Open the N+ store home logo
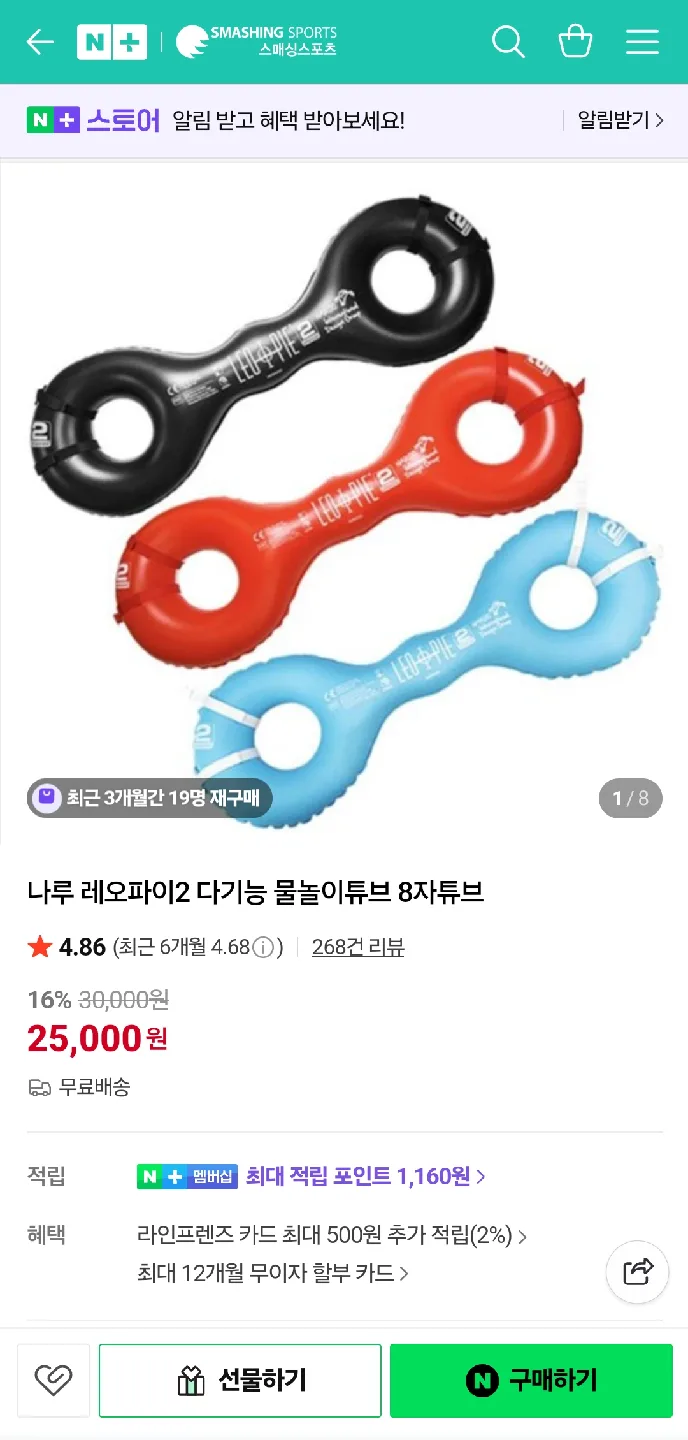Viewport: 688px width, 1440px height. 112,42
